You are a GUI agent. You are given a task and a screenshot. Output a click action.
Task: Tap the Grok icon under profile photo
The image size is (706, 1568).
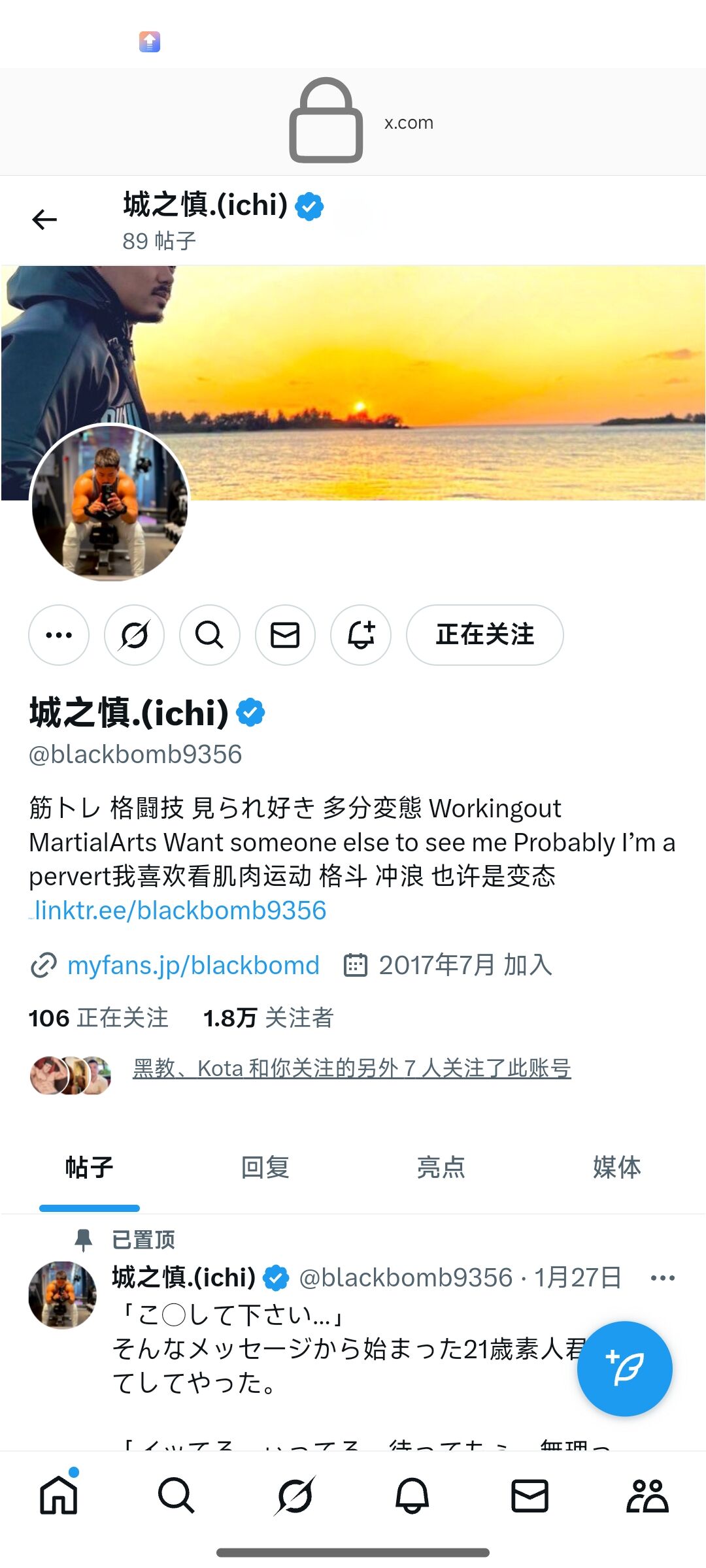134,635
